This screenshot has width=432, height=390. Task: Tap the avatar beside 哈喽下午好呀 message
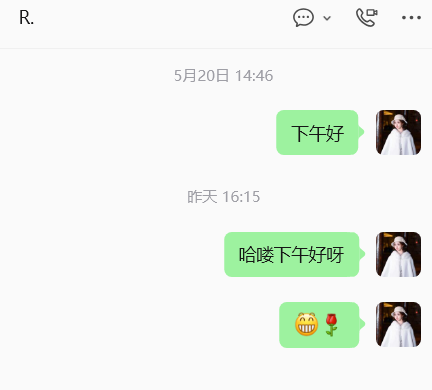[398, 254]
